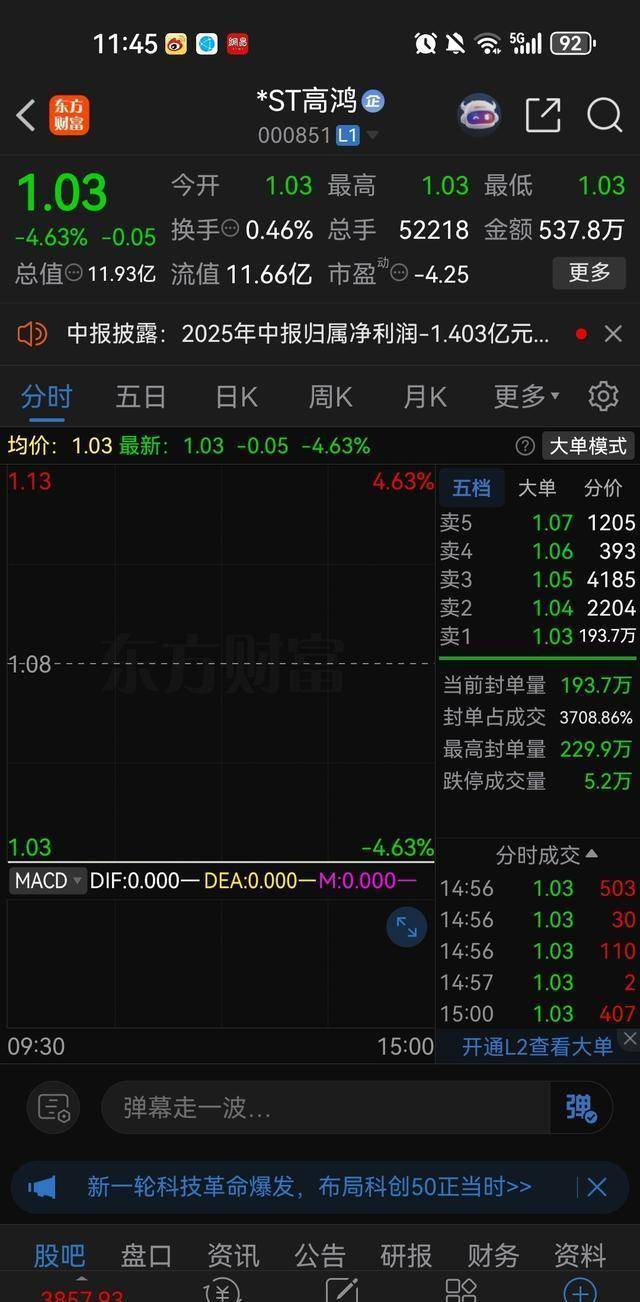Enable 大单模式 mode
640x1302 pixels.
(587, 446)
